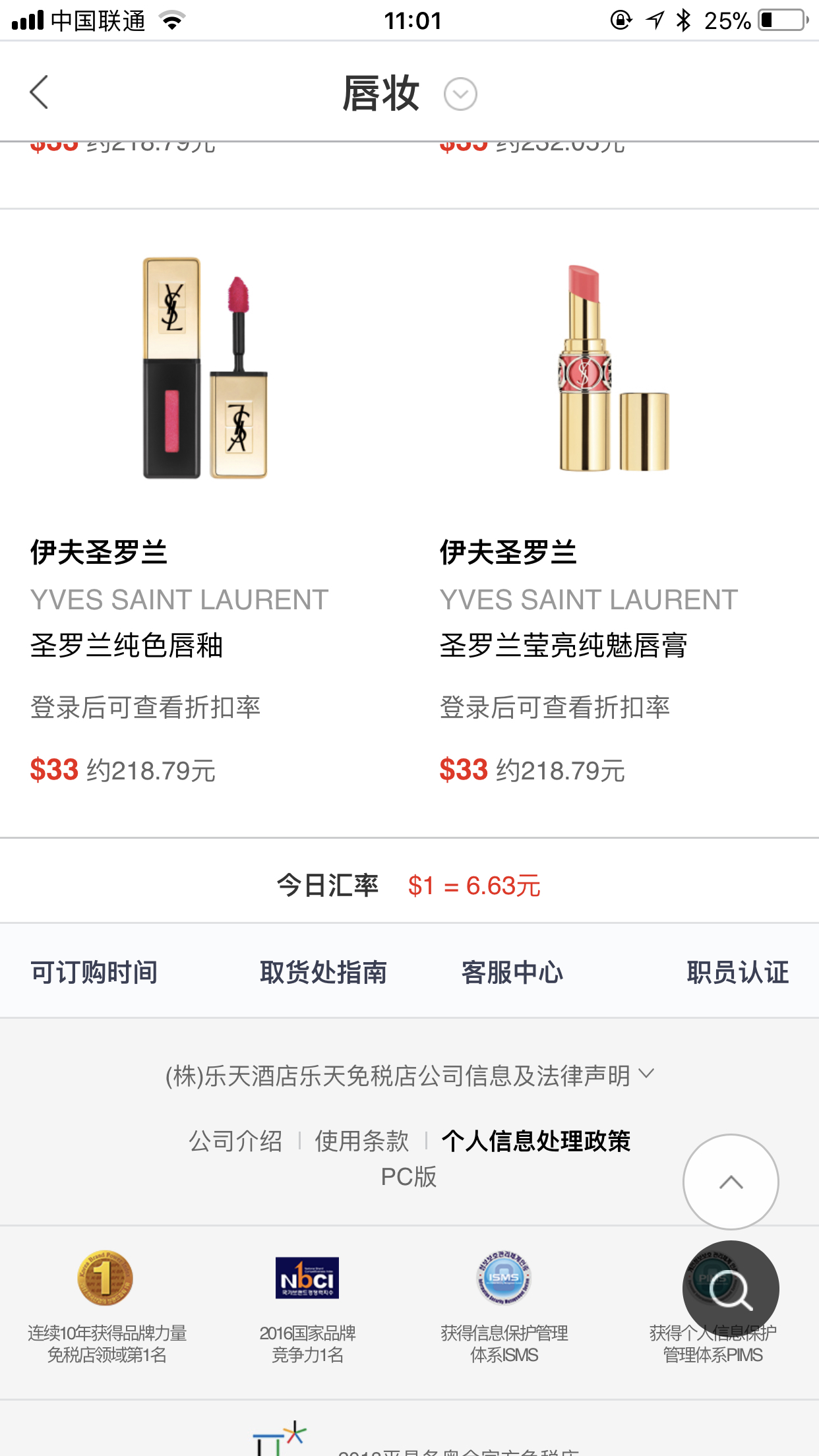Go to 客服中心
This screenshot has width=819, height=1456.
point(512,972)
